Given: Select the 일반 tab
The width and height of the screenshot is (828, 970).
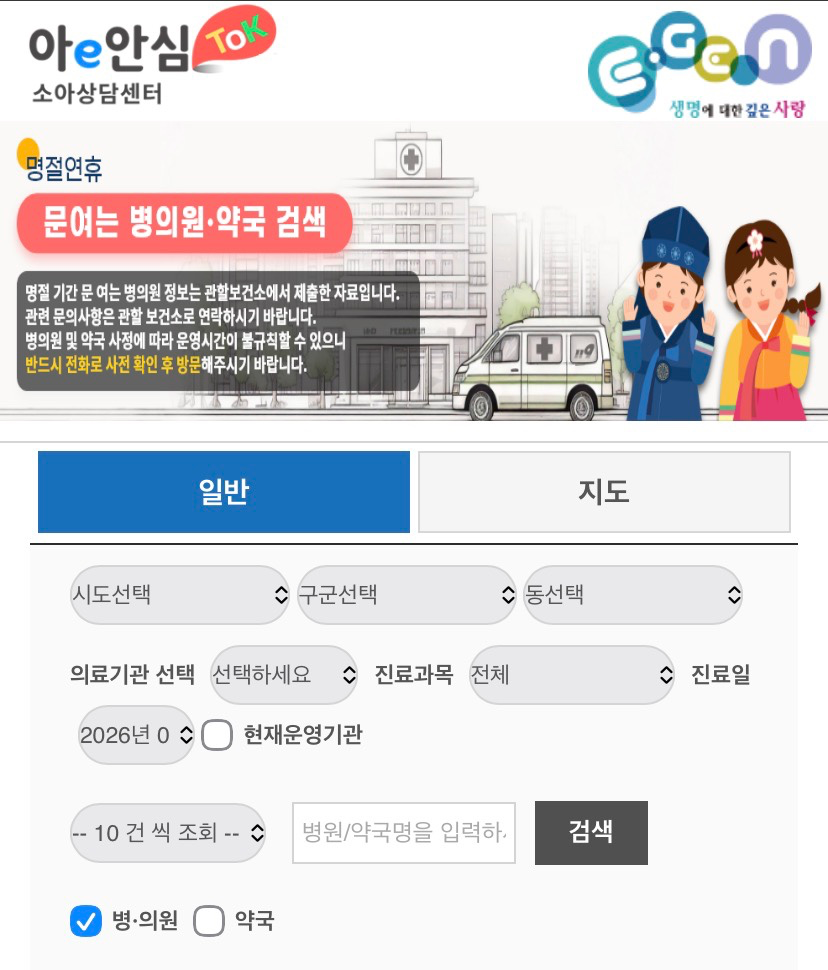Looking at the screenshot, I should (x=224, y=492).
